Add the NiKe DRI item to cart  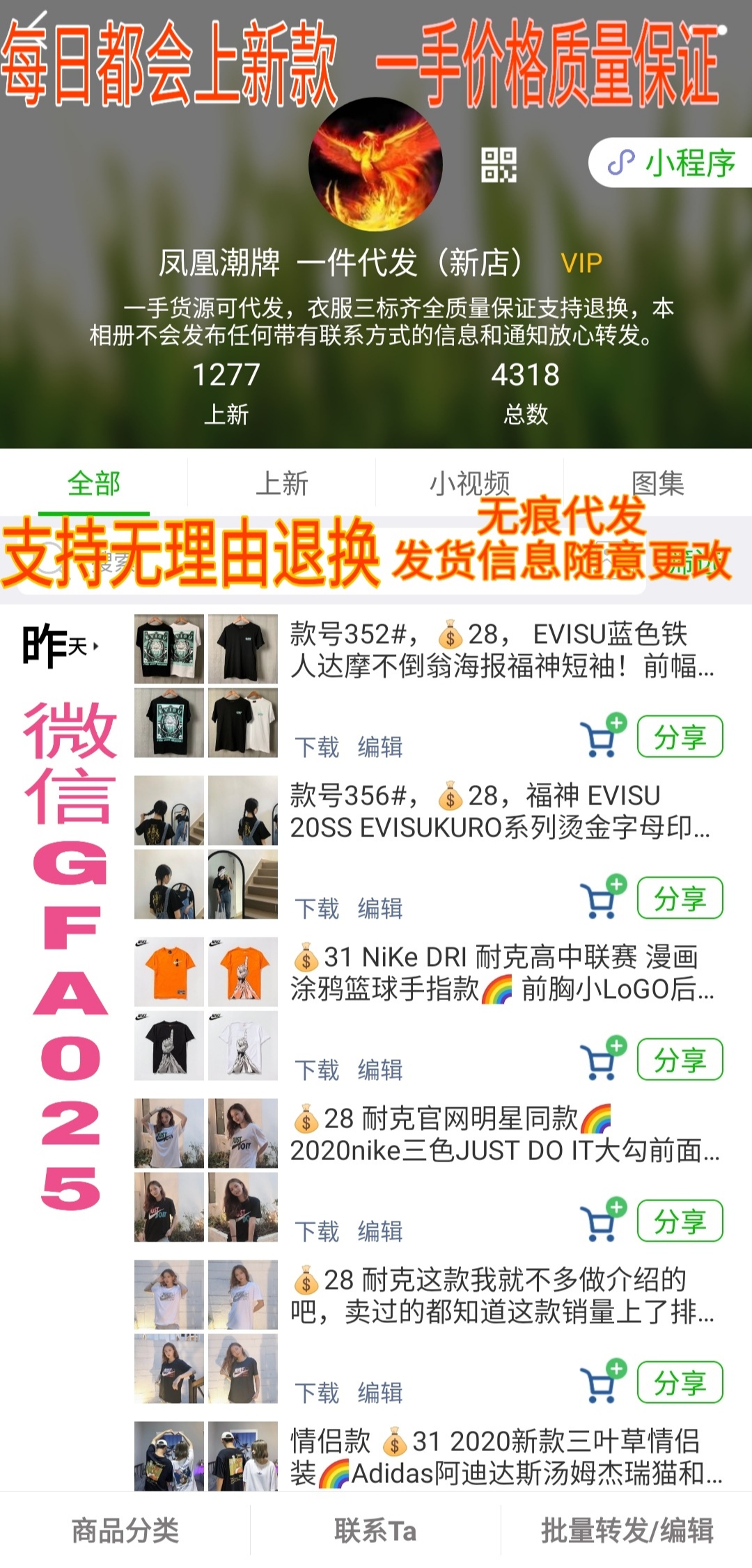pyautogui.click(x=602, y=1059)
